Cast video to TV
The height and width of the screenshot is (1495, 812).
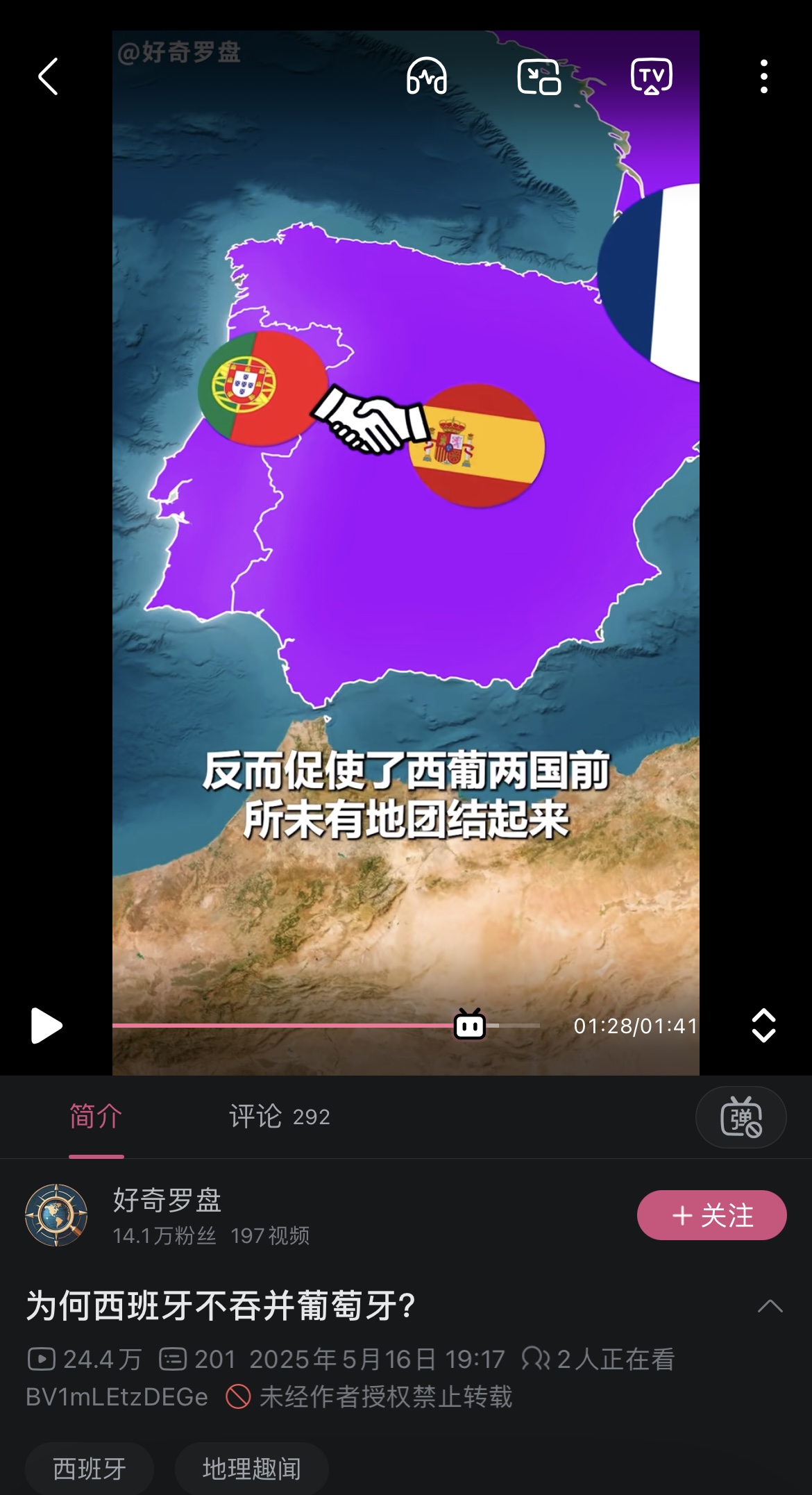click(651, 76)
